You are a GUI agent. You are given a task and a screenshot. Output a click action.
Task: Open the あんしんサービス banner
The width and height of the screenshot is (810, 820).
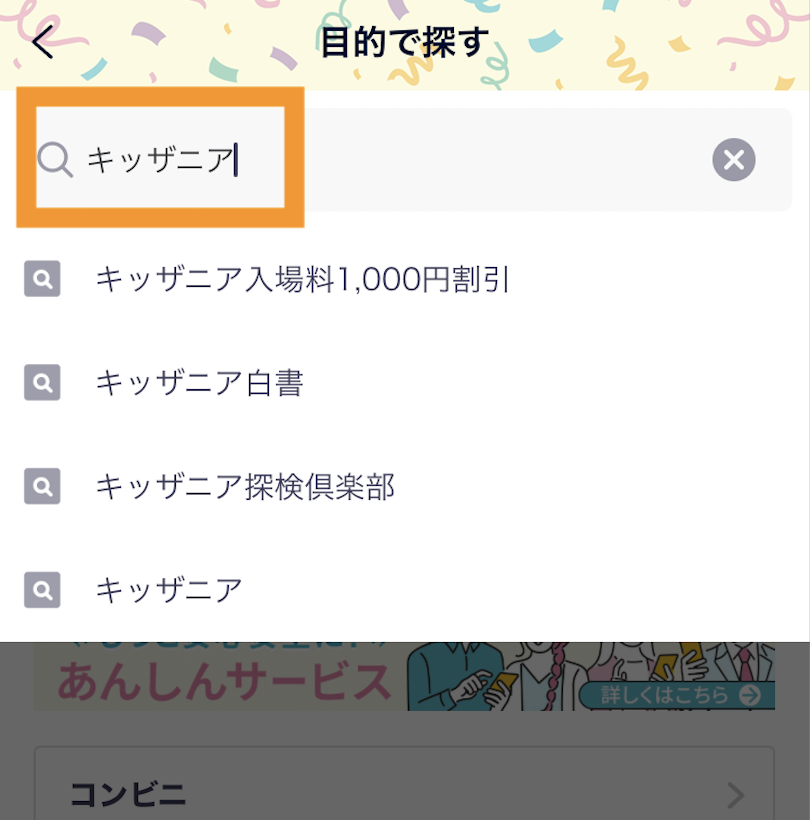[x=404, y=678]
